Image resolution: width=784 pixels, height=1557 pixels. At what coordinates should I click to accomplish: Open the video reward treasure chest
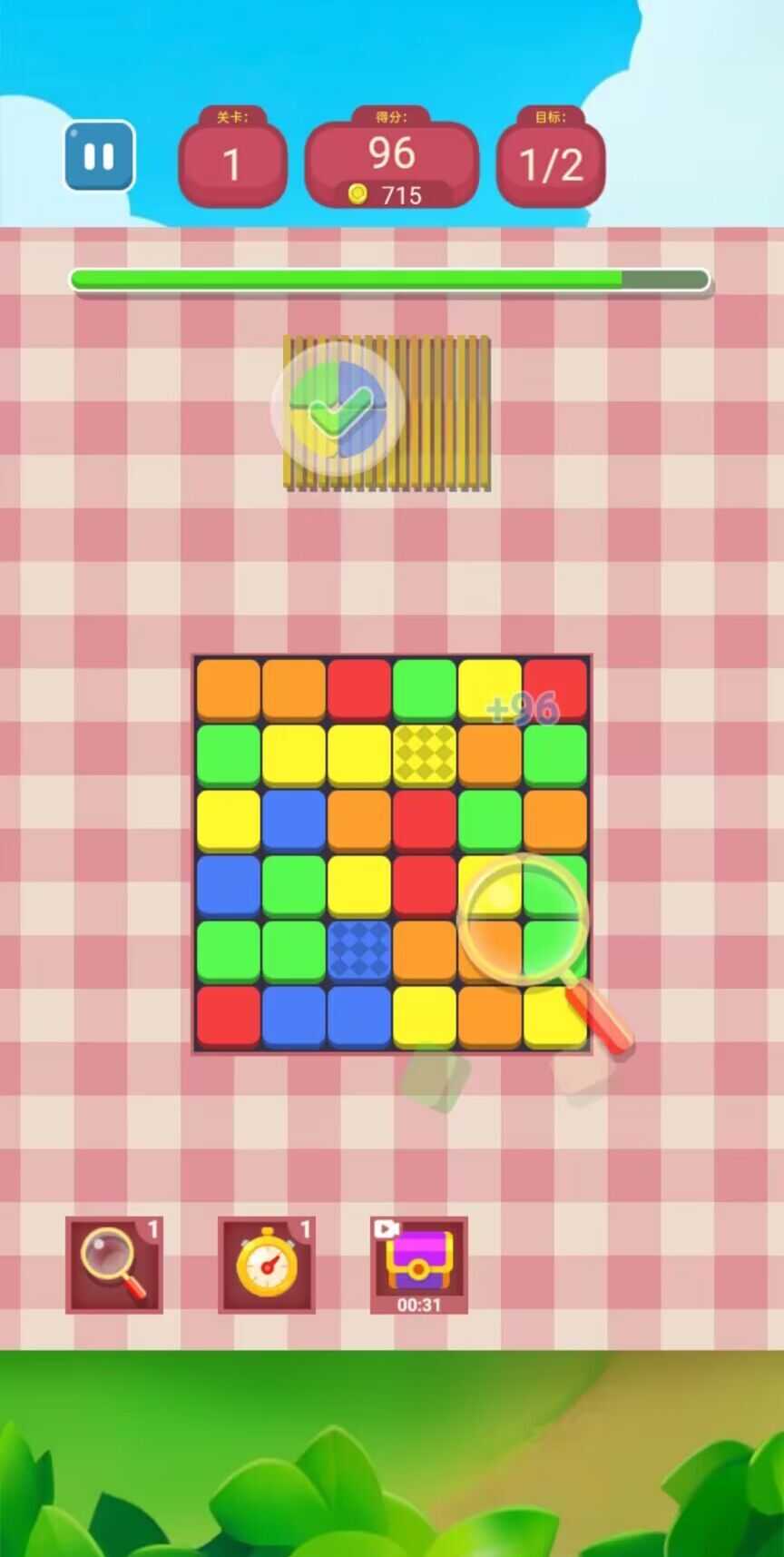[x=418, y=1265]
